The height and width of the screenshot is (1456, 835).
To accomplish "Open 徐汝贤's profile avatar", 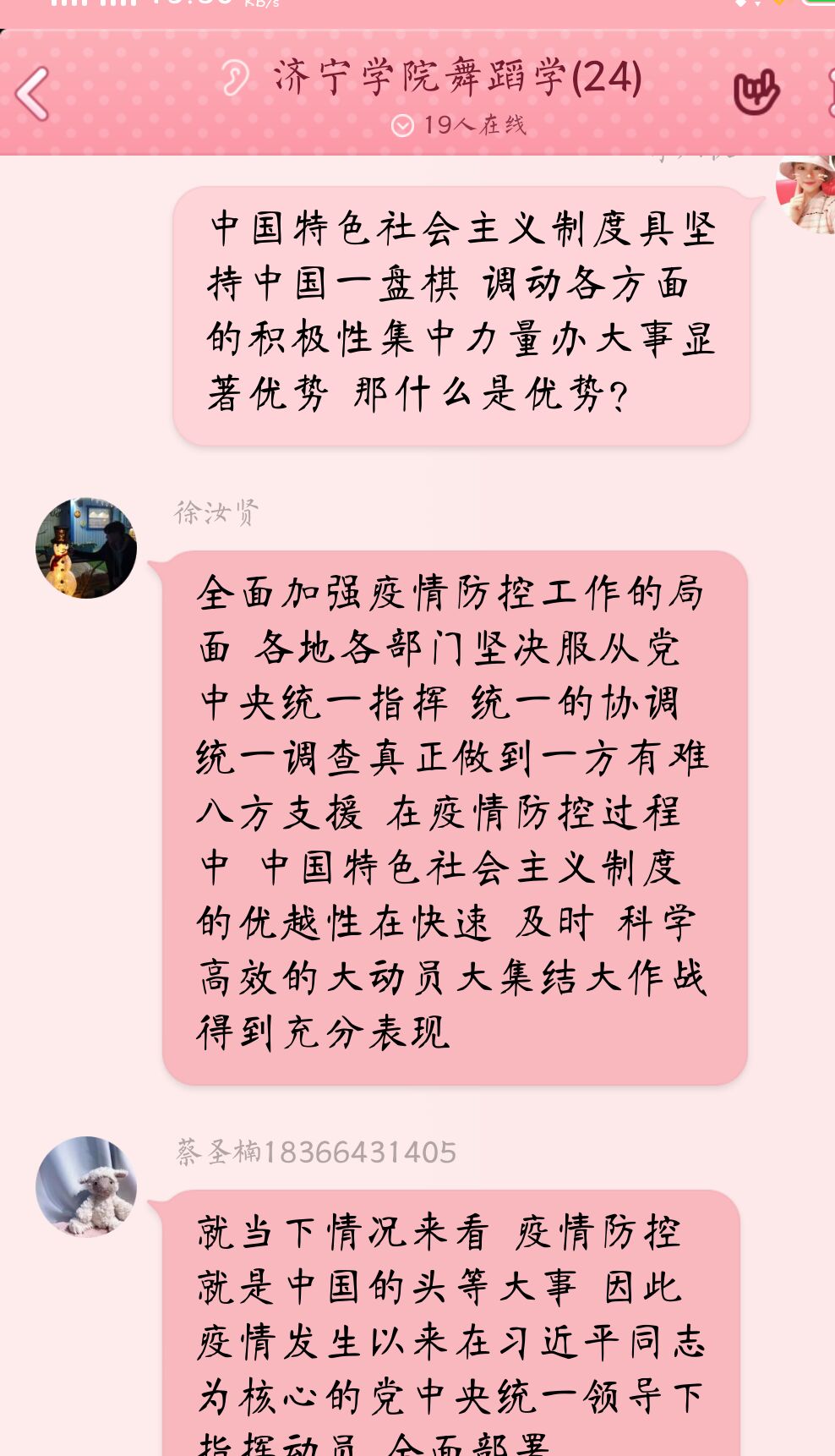I will pos(86,548).
